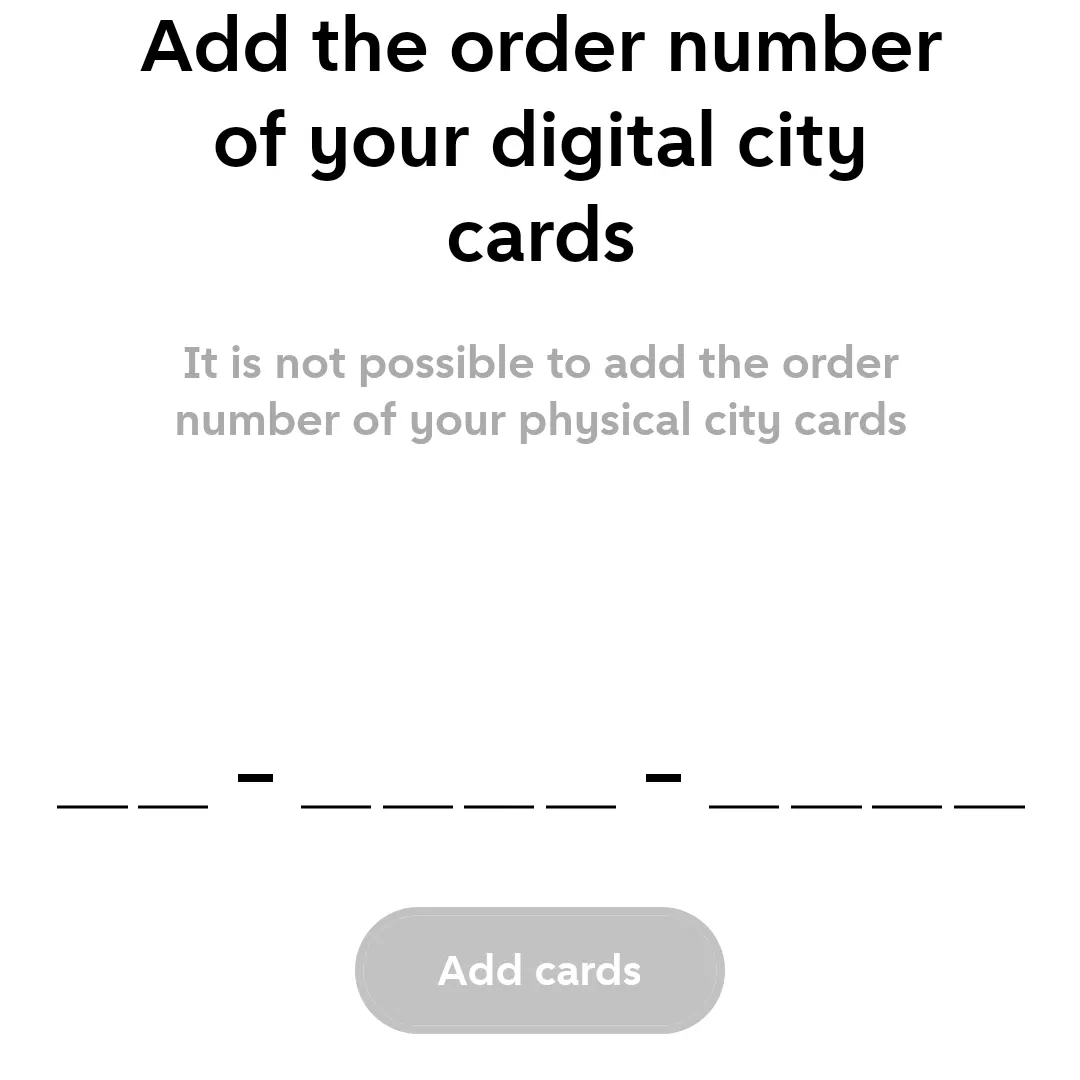Tap the Add cards button

[x=540, y=970]
